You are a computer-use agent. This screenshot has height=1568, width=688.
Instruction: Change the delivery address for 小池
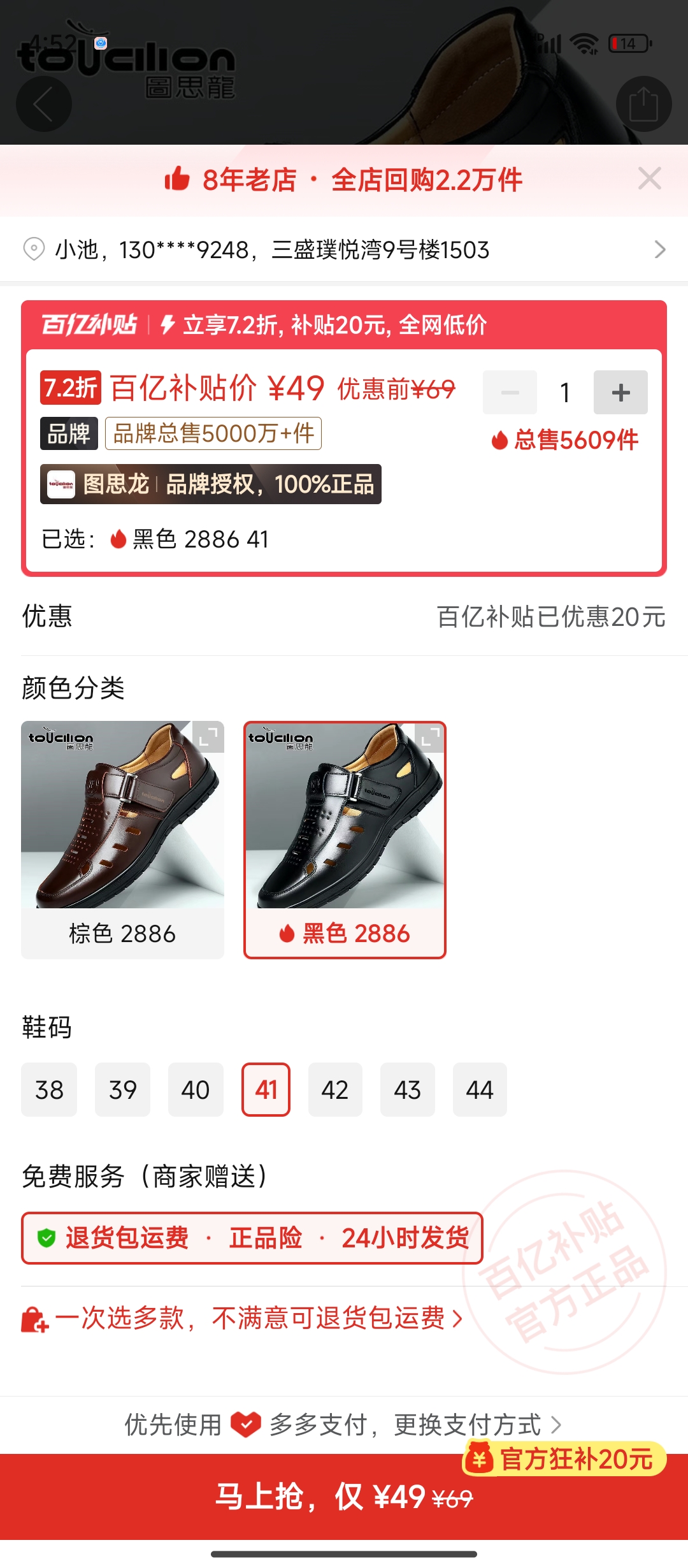[344, 249]
